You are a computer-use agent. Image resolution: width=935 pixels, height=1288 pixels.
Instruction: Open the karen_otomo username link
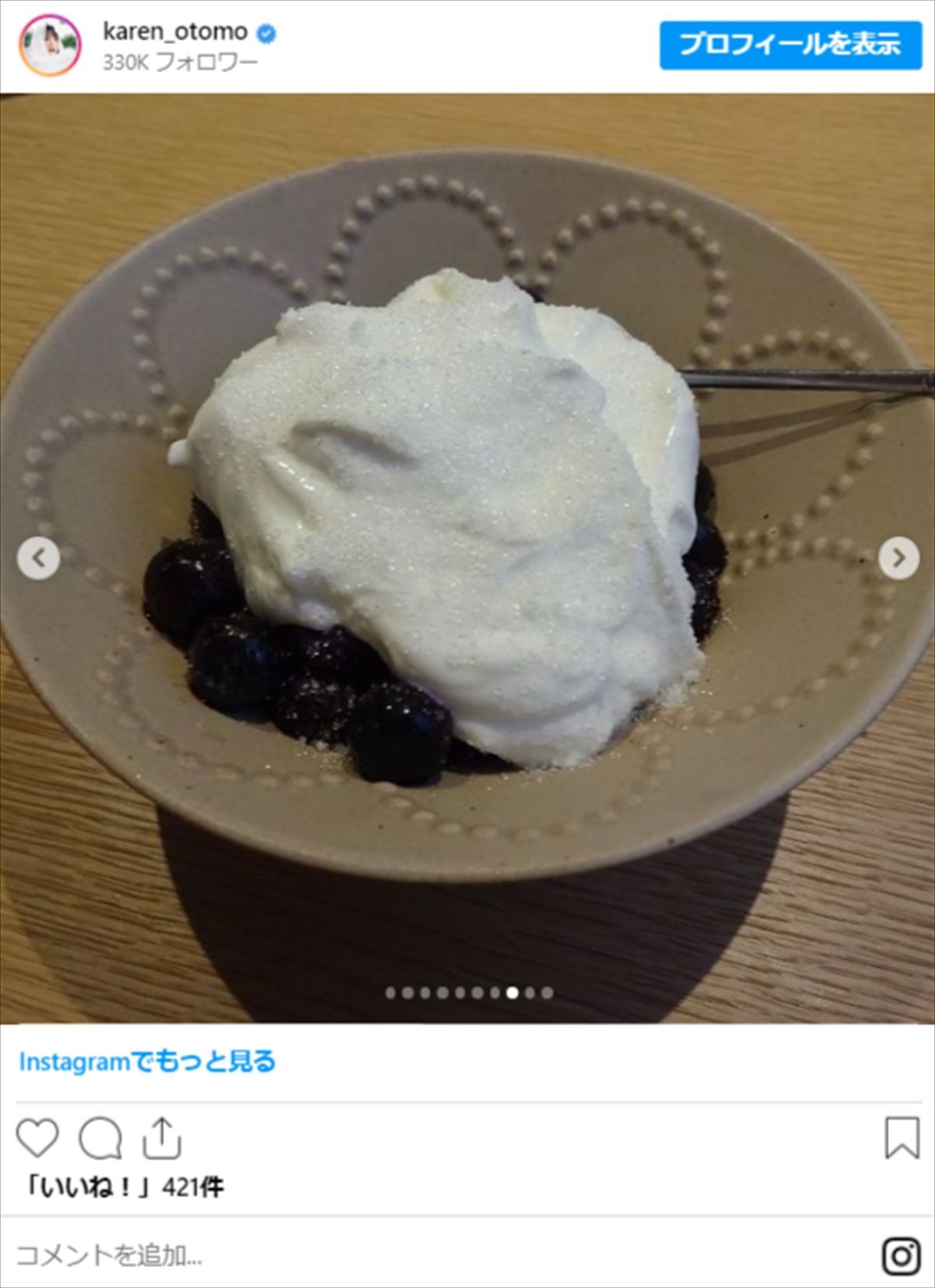point(175,31)
